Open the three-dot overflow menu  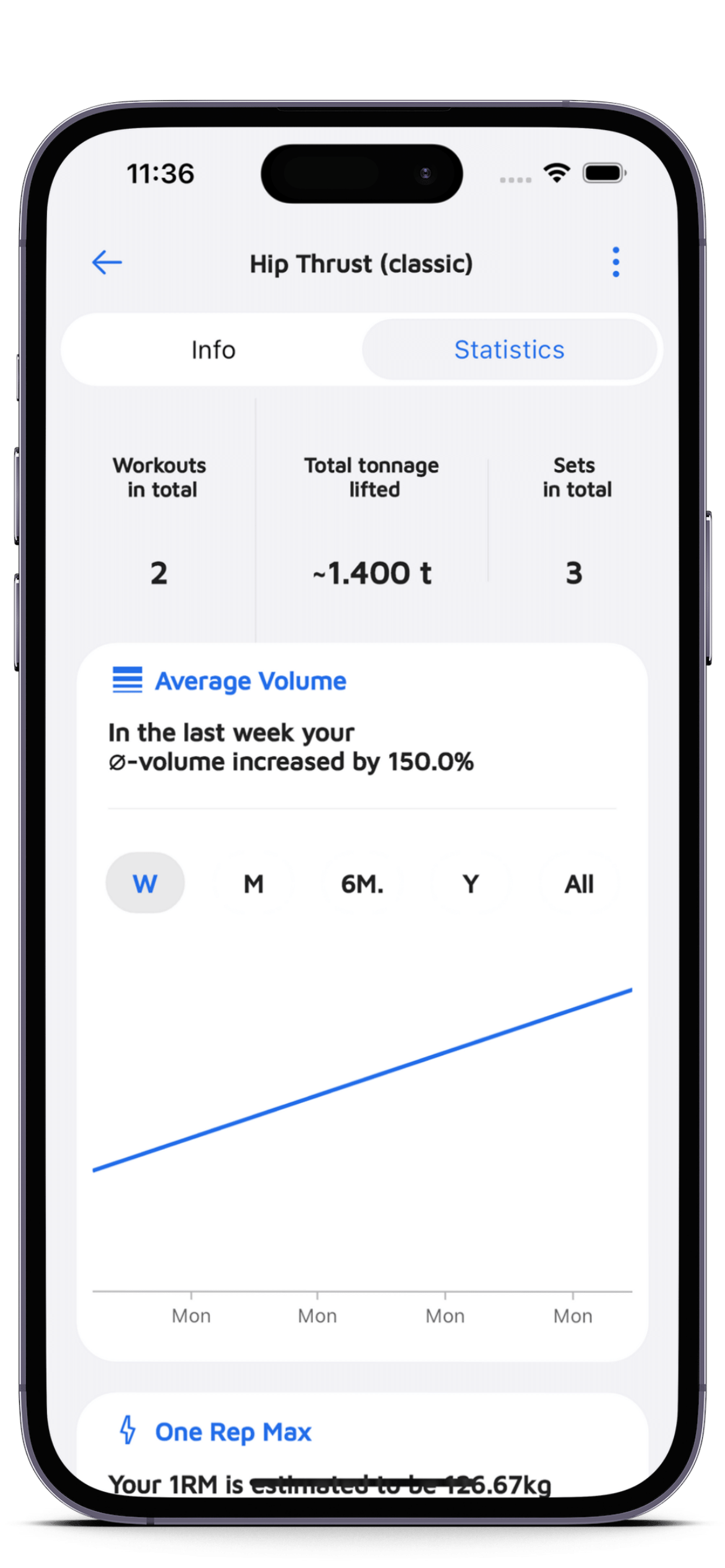(615, 263)
